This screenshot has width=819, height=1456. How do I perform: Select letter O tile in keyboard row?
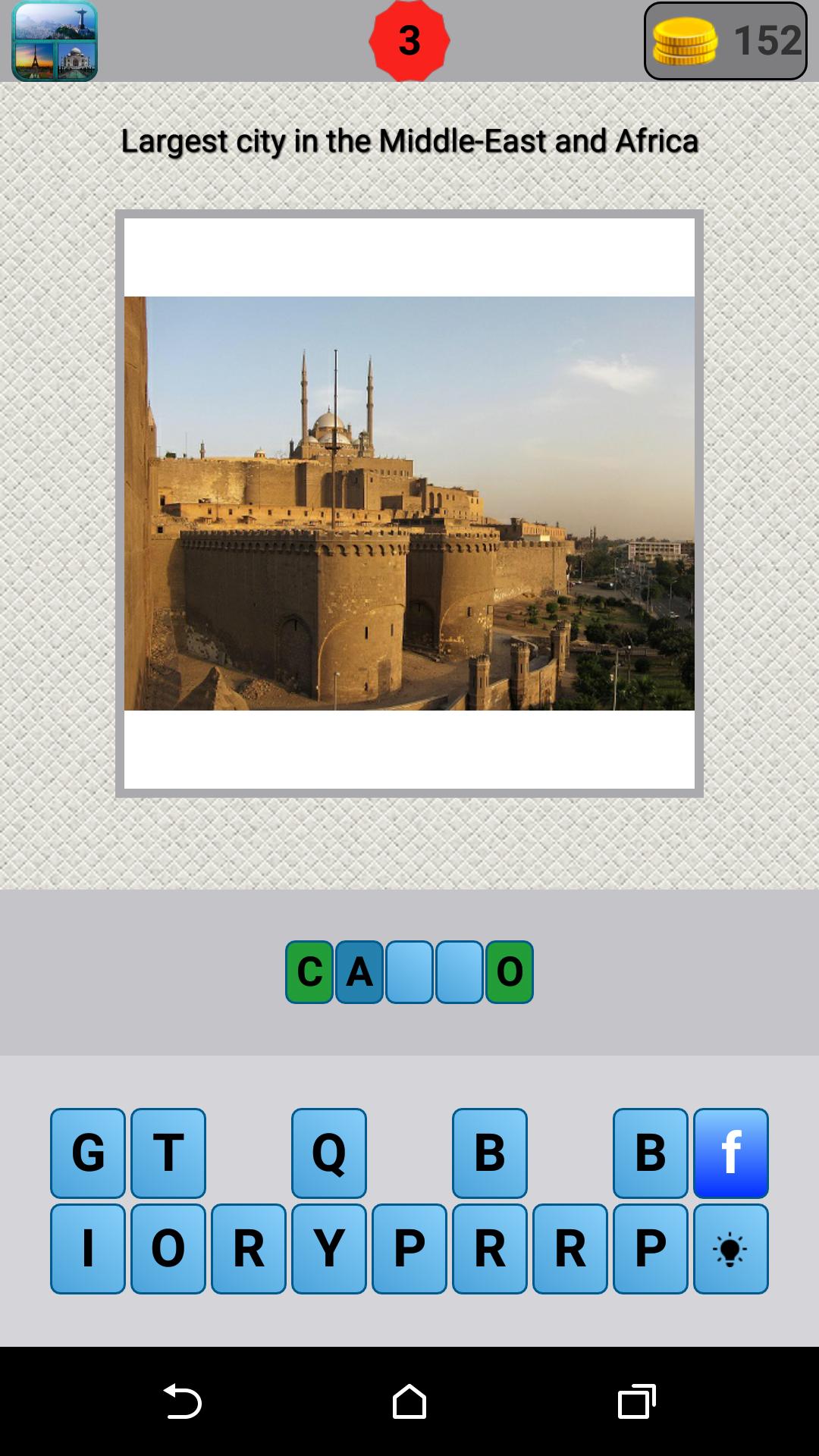point(168,1248)
